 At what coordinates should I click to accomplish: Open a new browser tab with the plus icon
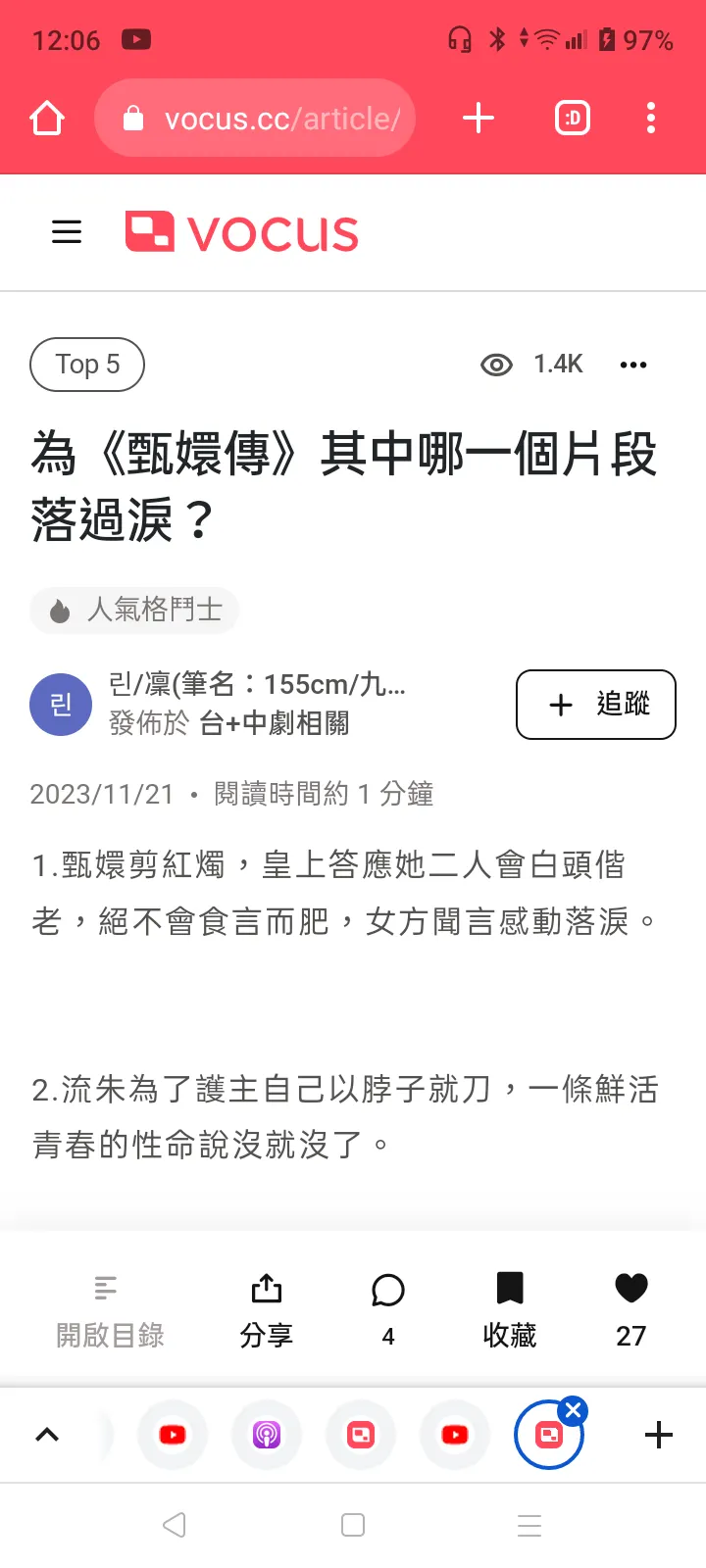(x=478, y=118)
